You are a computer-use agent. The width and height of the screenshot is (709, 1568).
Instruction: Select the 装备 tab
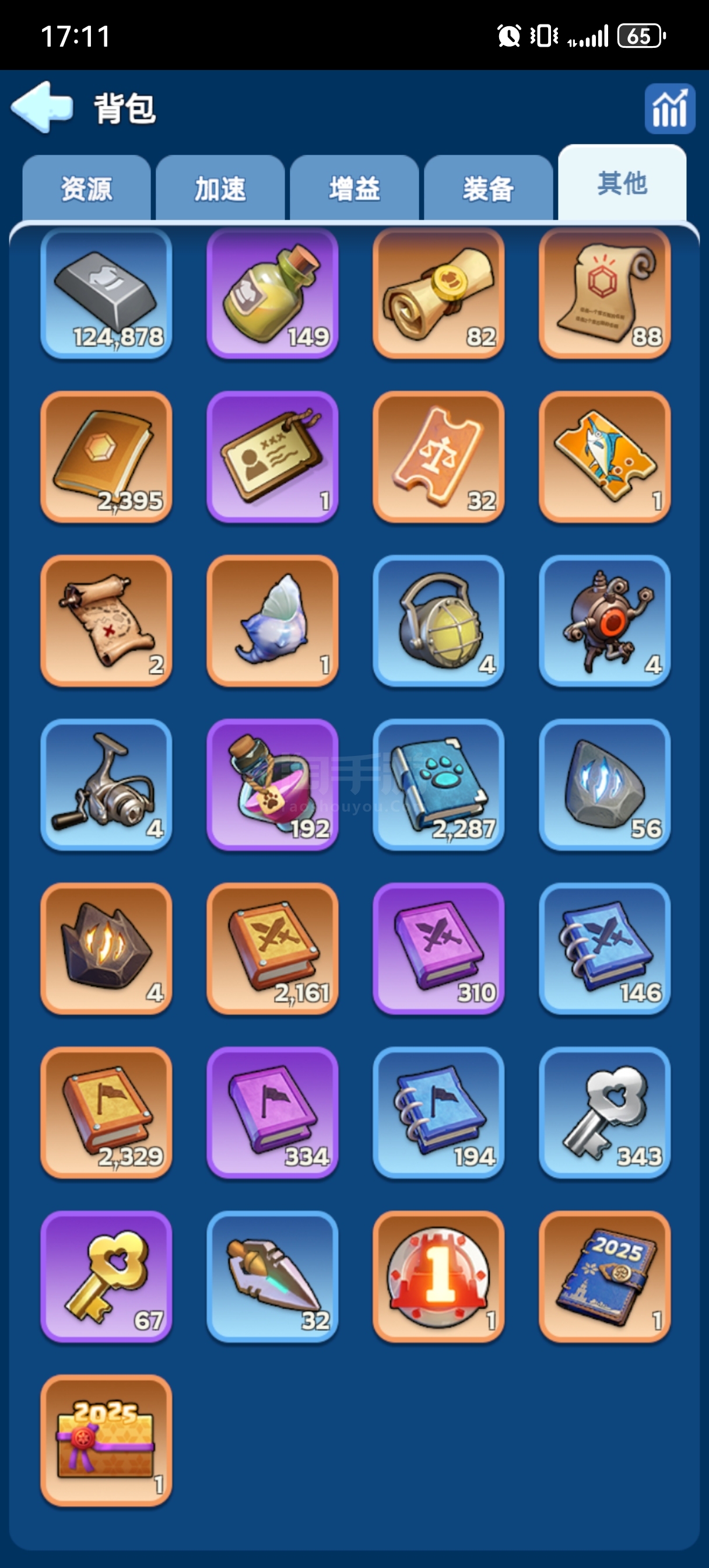(488, 188)
